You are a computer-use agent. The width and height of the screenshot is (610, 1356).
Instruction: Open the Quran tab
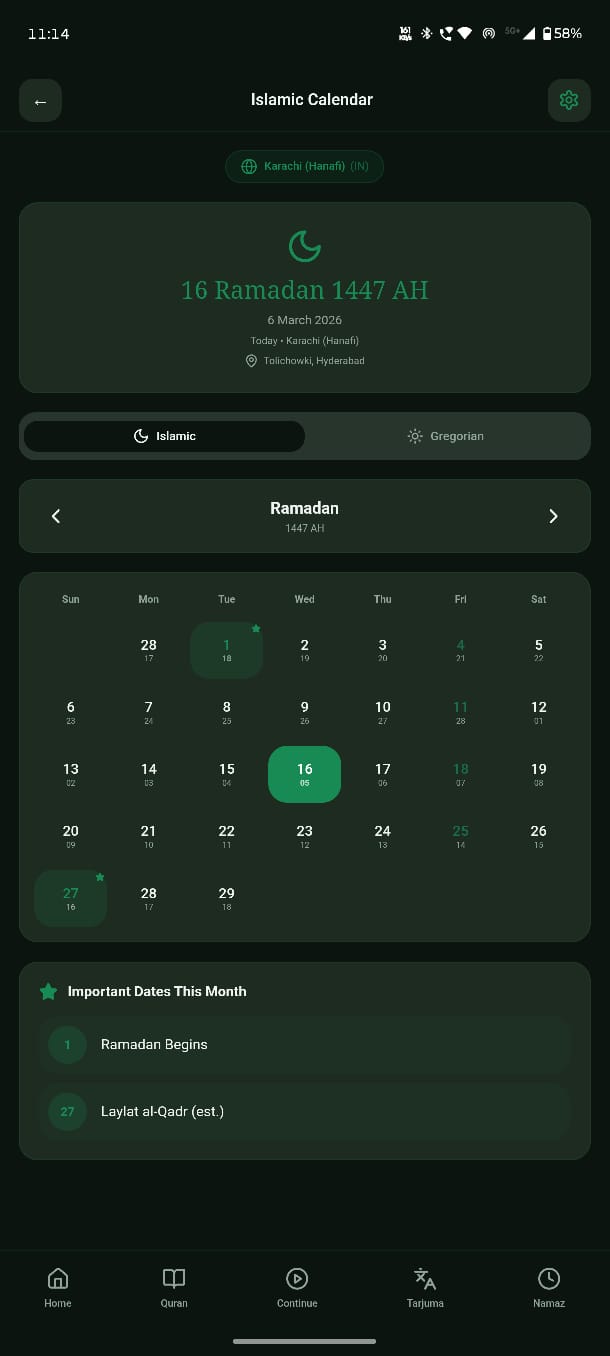click(x=174, y=1287)
